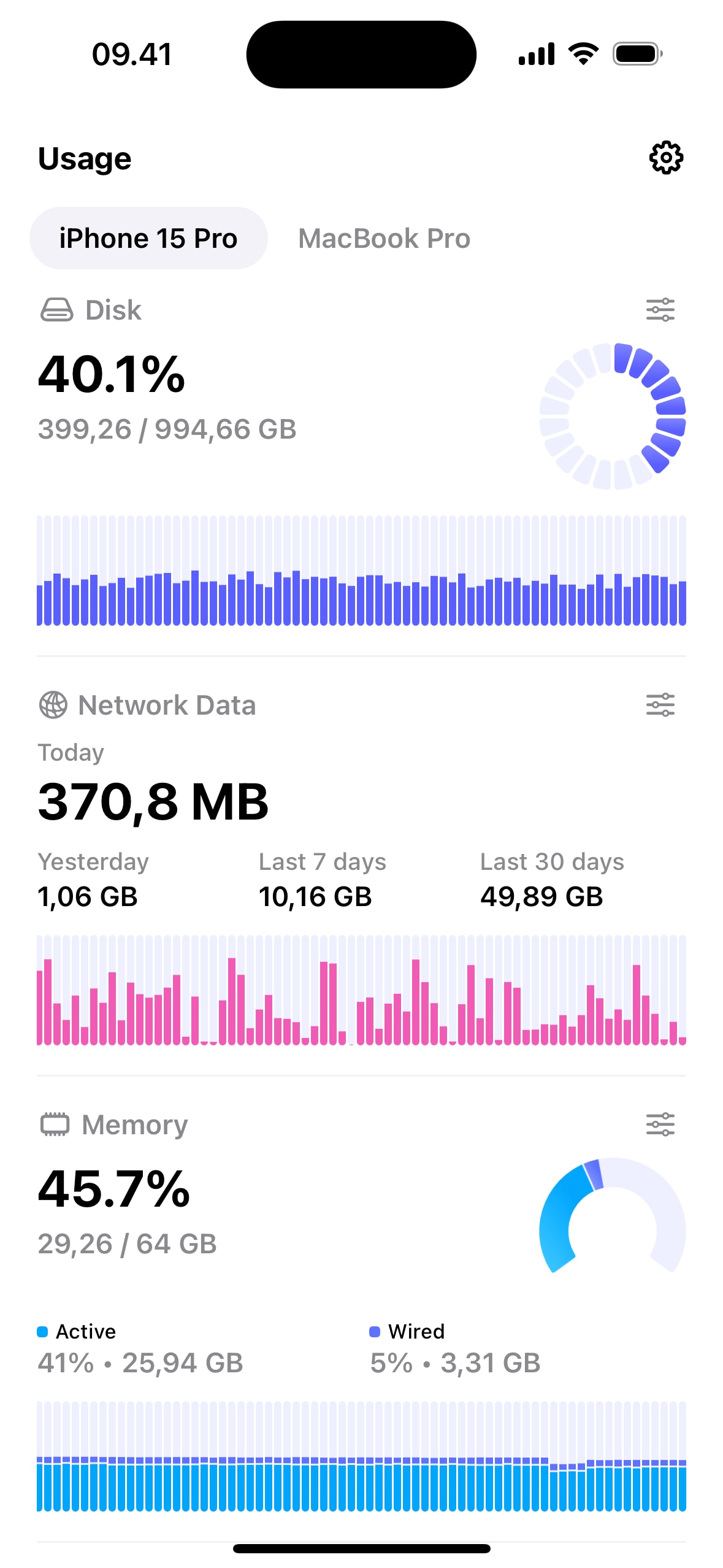Tap the cellular signal bars indicator
Viewport: 723px width, 1568px height.
pyautogui.click(x=537, y=53)
